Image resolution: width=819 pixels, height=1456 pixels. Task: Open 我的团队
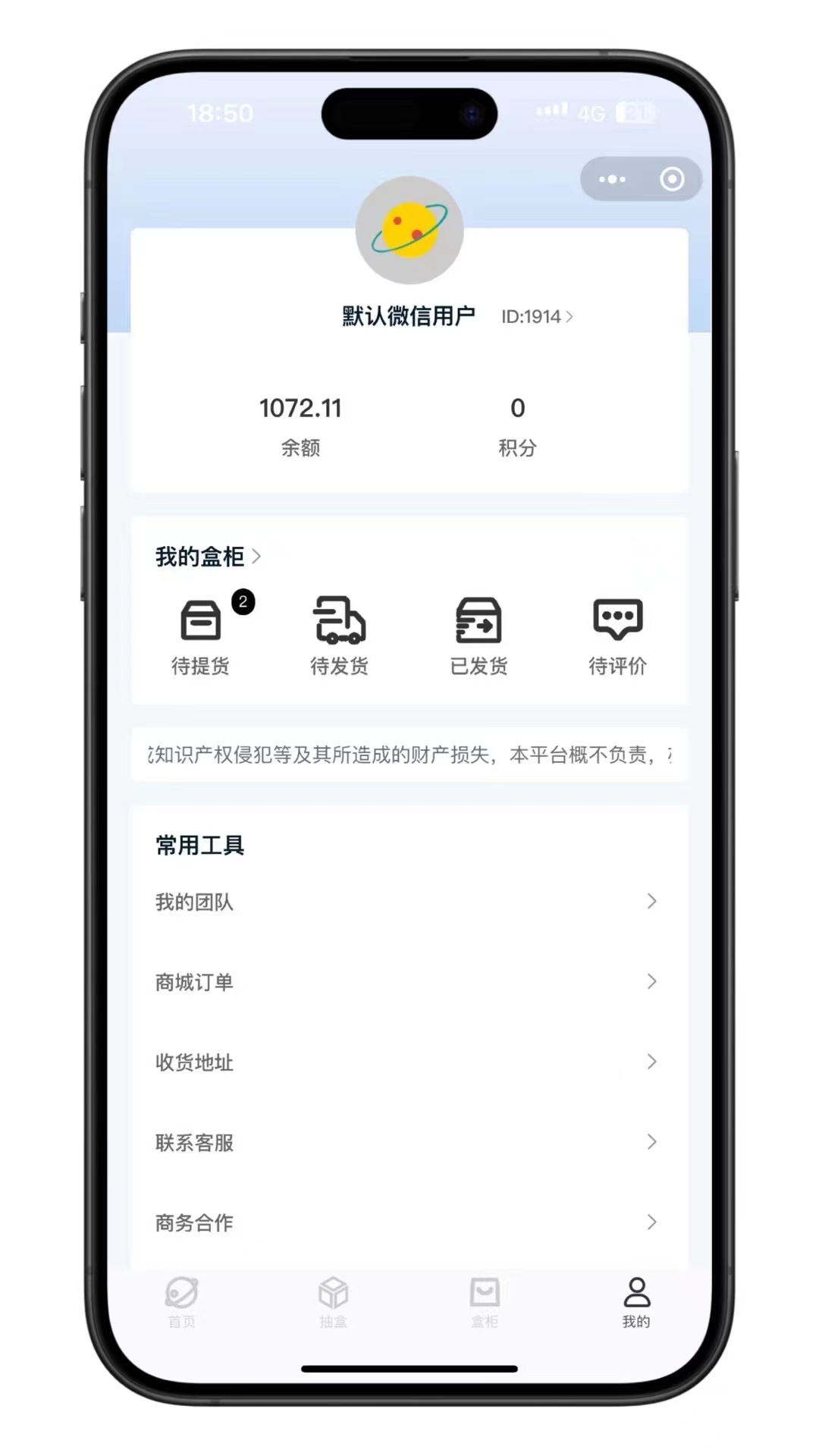[x=406, y=902]
